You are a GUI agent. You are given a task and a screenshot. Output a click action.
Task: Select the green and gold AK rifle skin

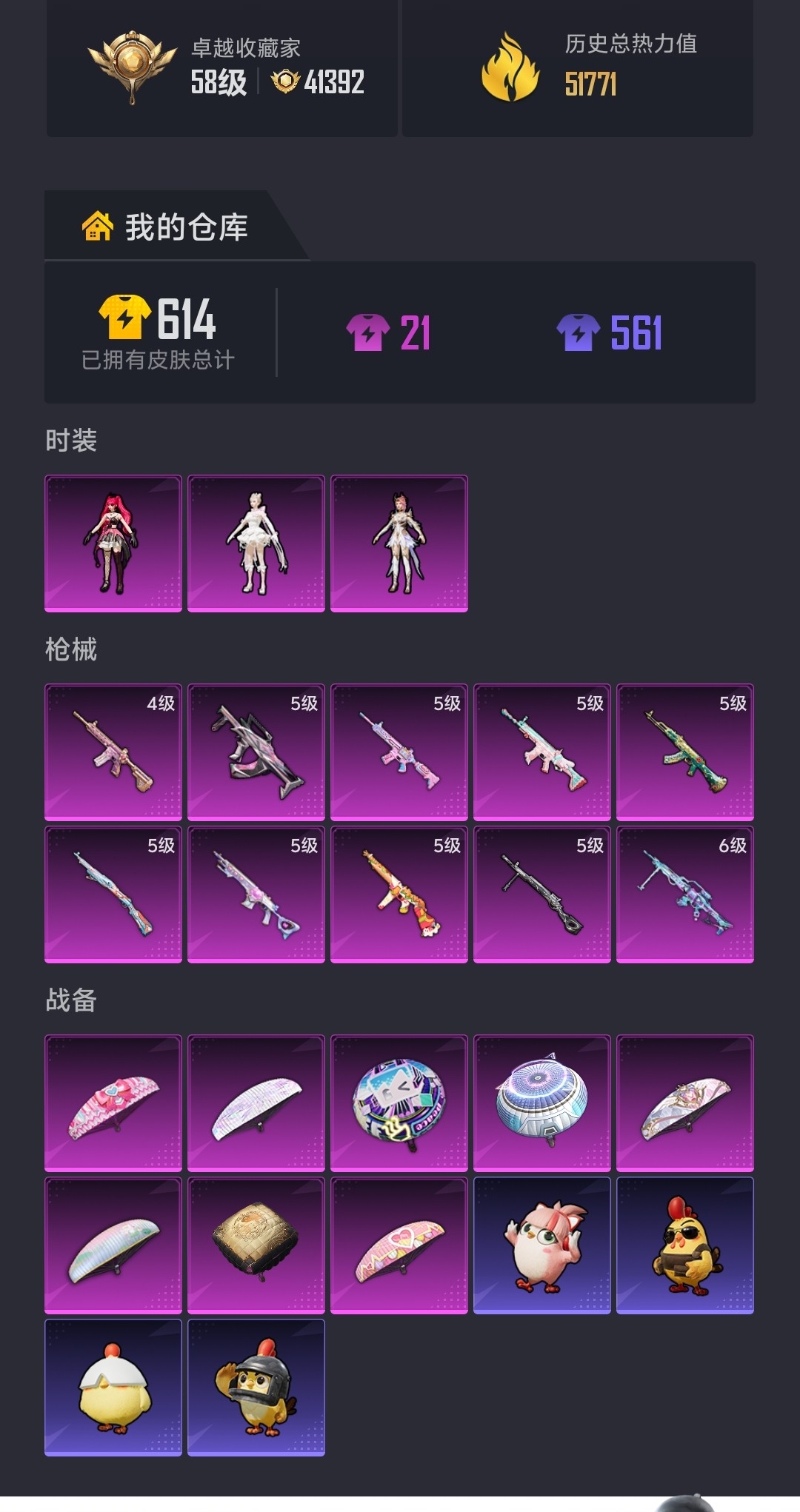(684, 752)
